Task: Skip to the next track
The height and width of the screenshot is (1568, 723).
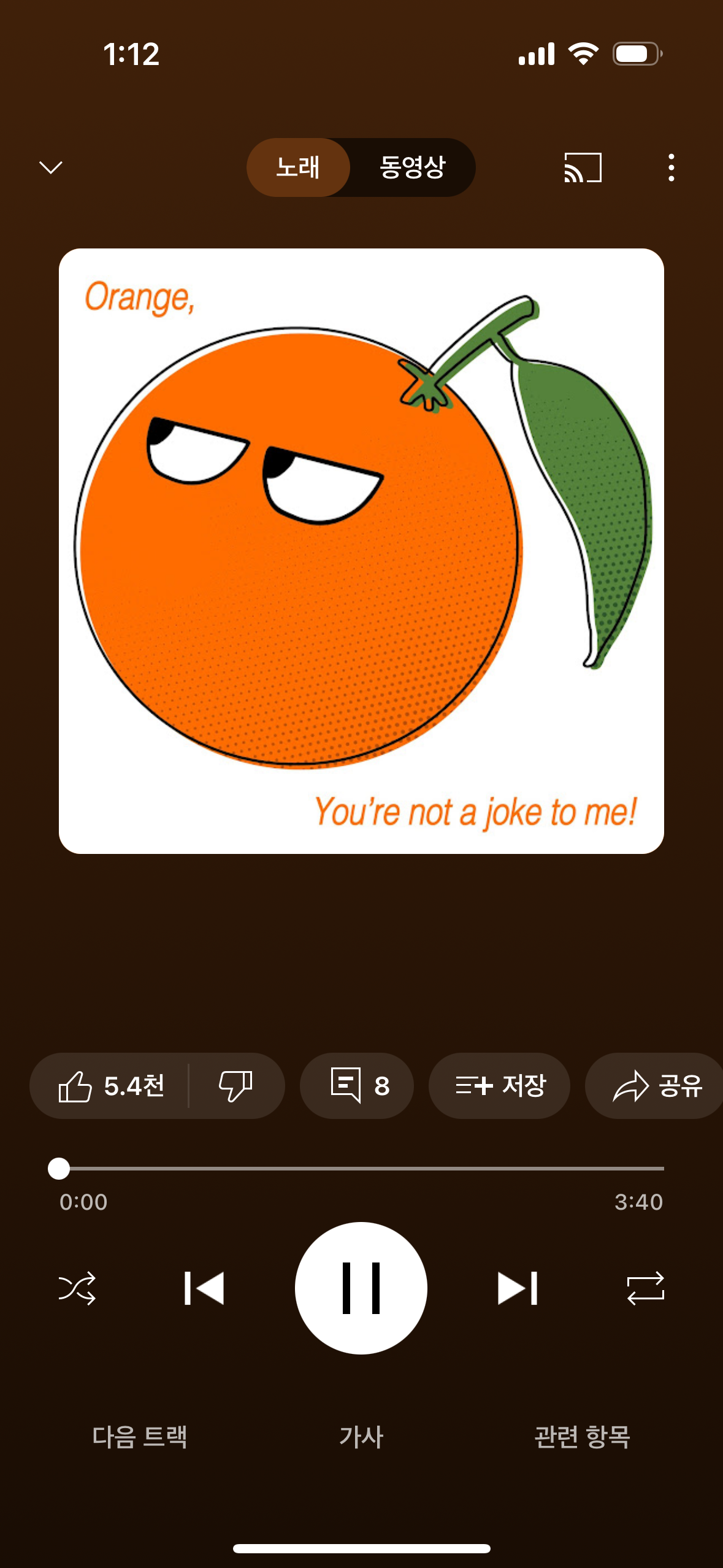Action: (518, 1289)
